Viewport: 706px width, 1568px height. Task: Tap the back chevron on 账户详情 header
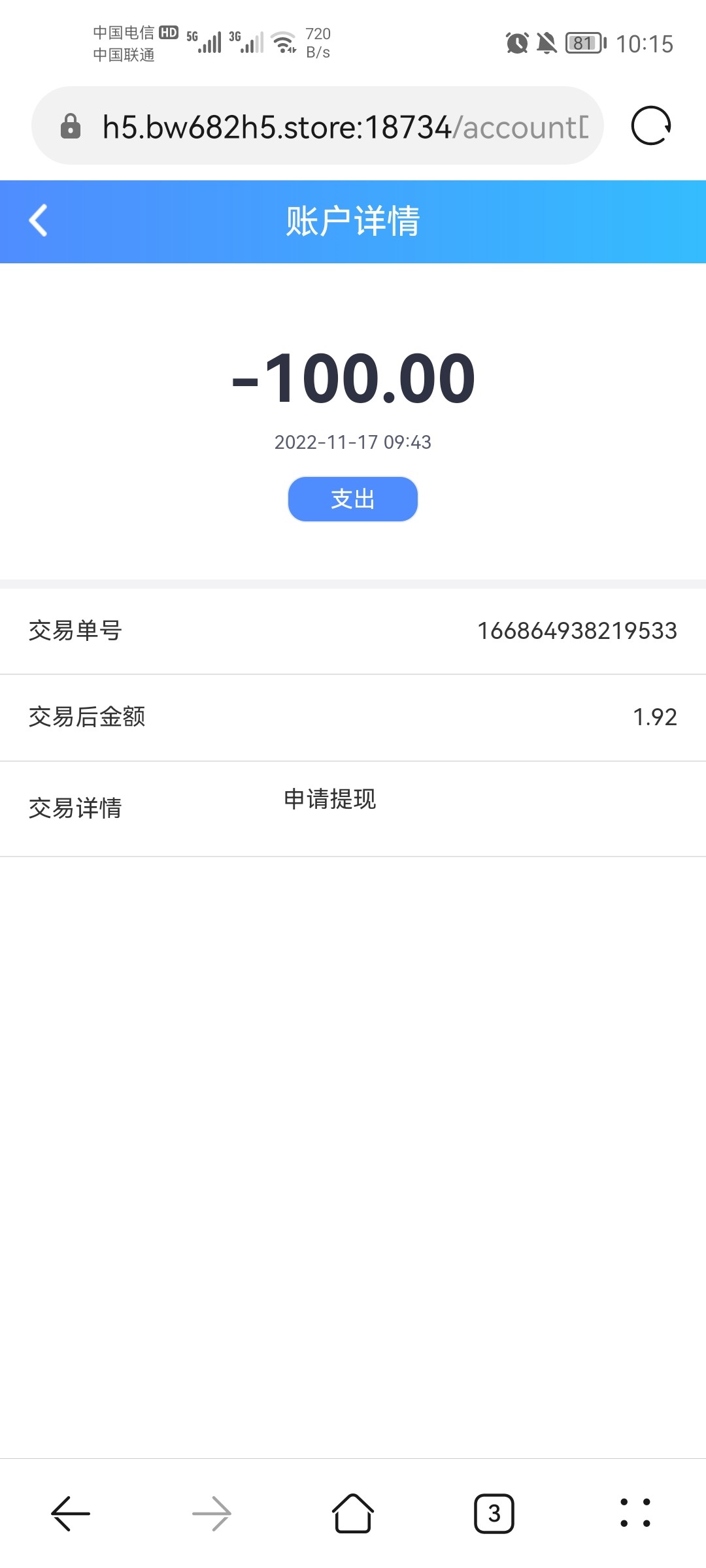pos(37,220)
